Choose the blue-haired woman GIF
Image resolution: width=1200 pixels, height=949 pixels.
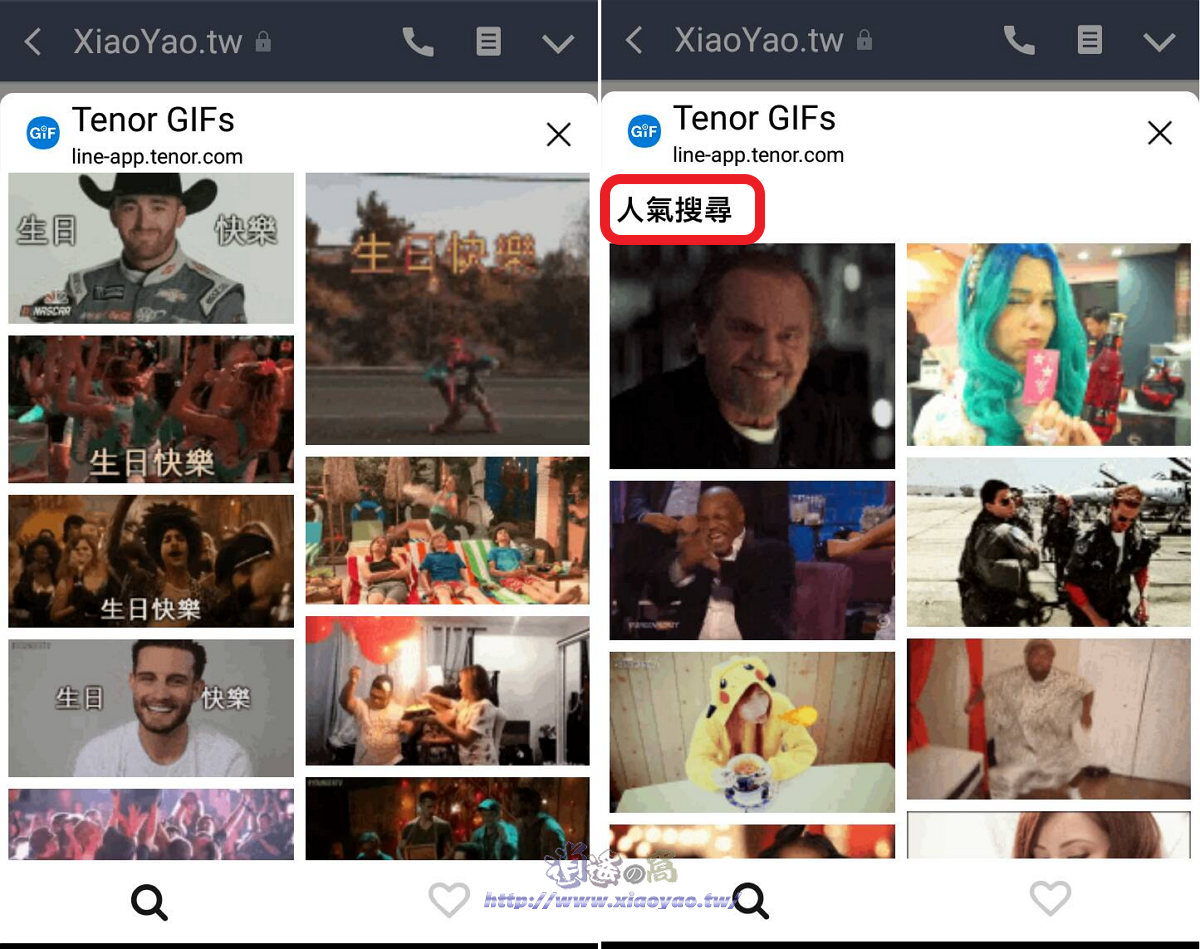click(1048, 343)
